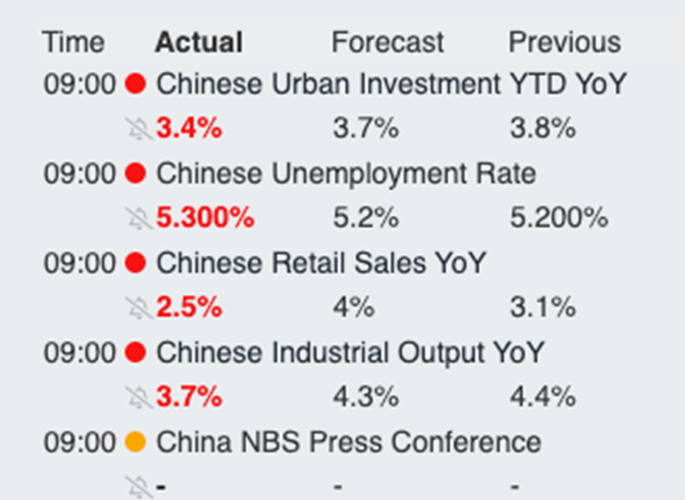Screen dimensions: 685x500
Task: Set alert bell for Chinese Industrial Output
Action: click(x=140, y=397)
